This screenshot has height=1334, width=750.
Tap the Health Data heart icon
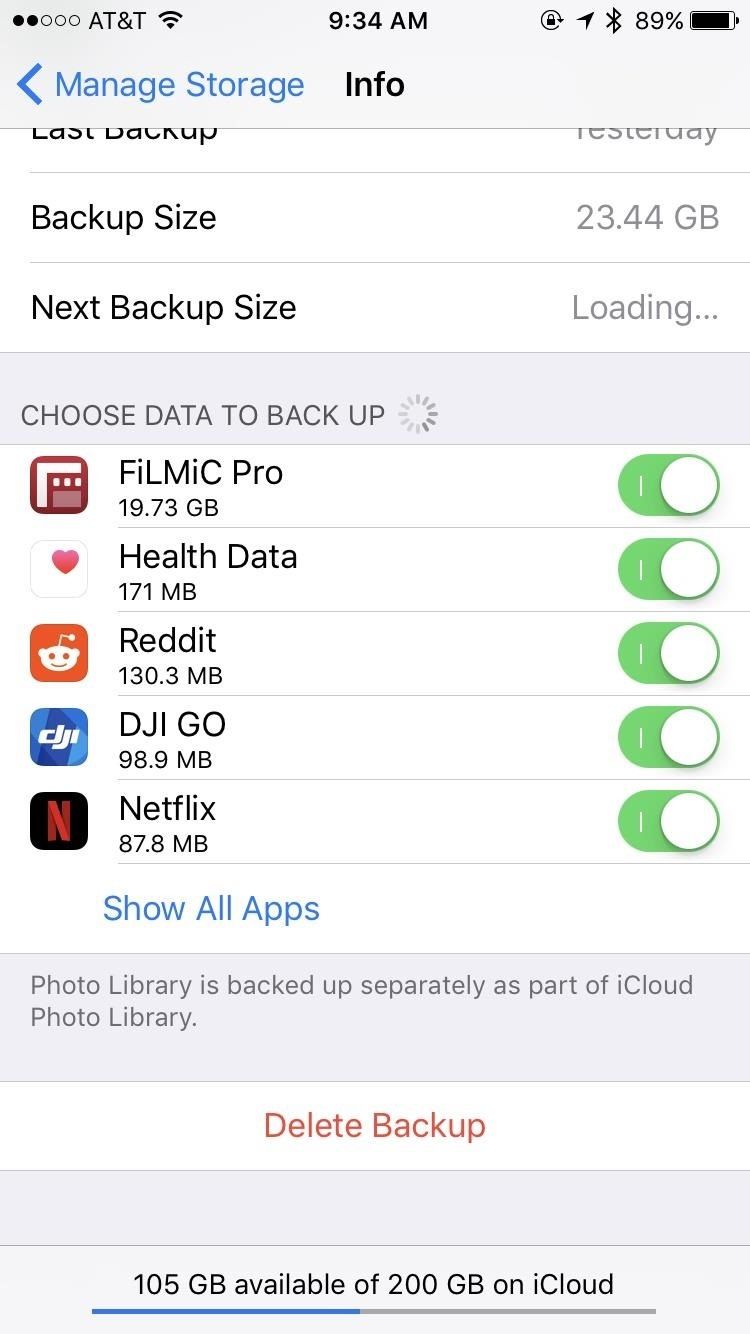pos(59,569)
